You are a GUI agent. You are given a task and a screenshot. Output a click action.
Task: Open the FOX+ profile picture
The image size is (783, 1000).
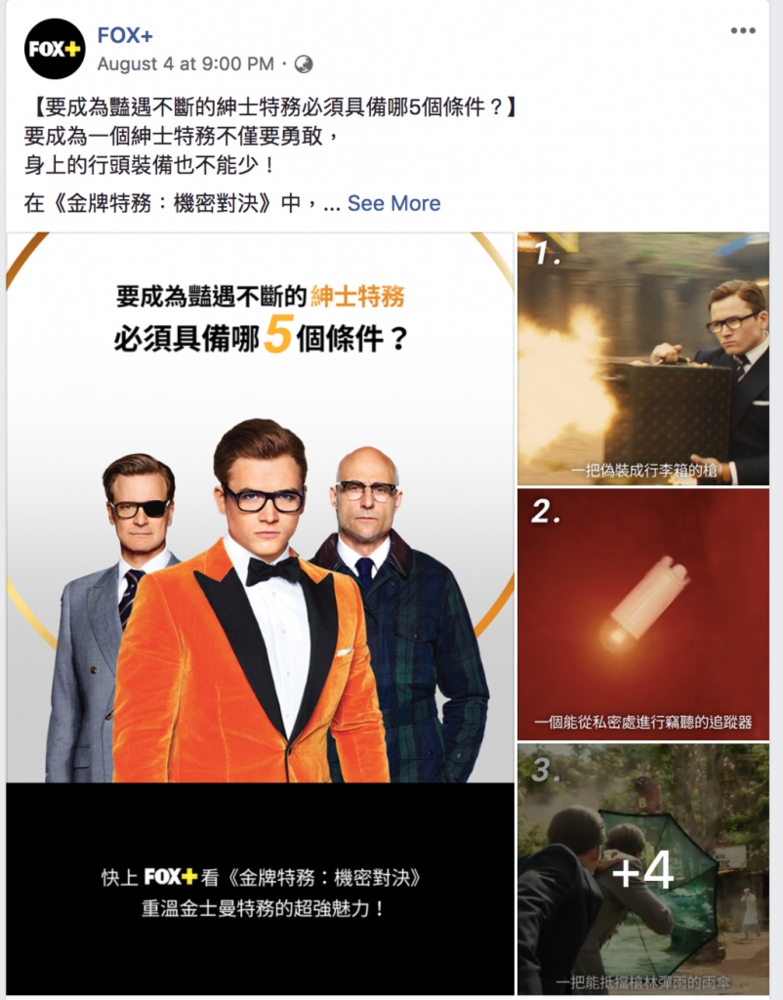click(55, 48)
